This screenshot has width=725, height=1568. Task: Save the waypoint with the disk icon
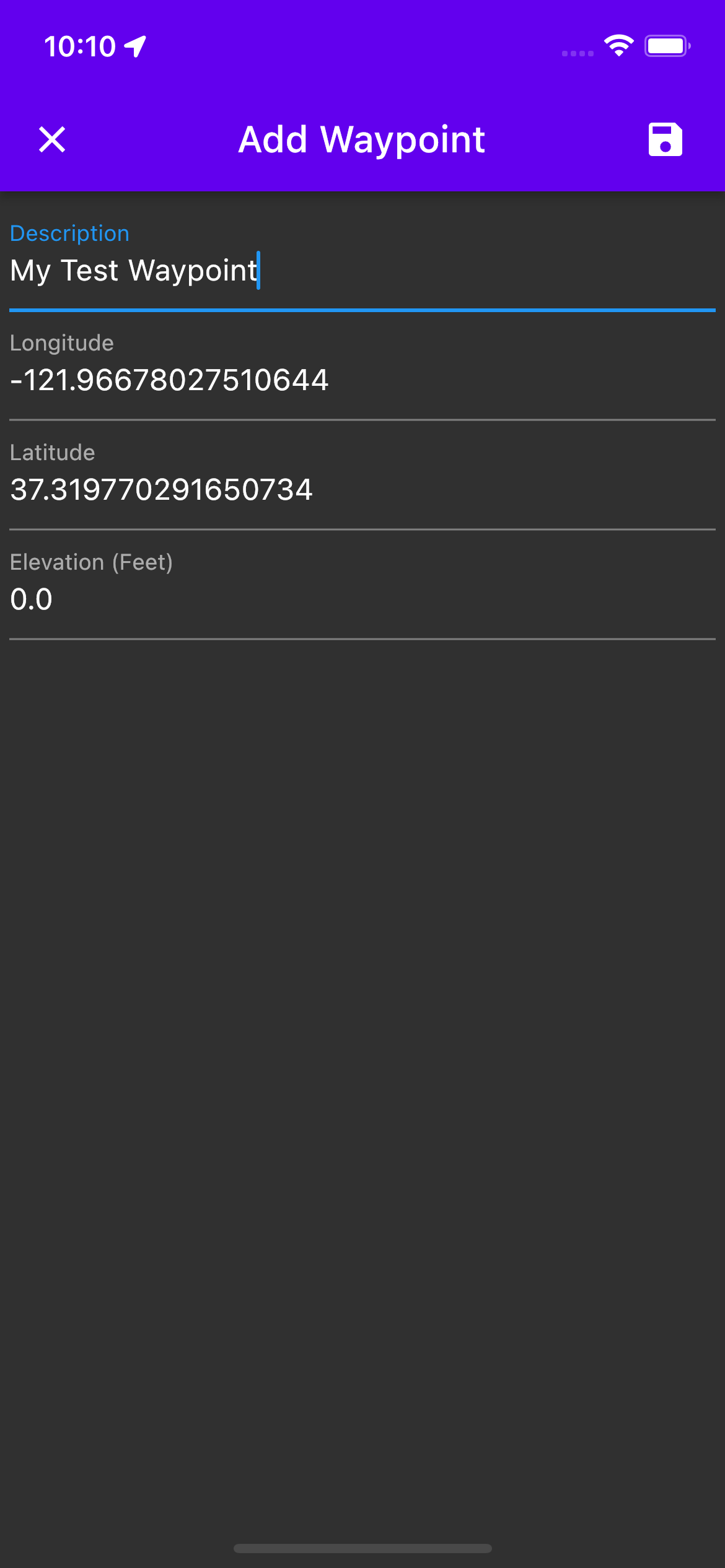(665, 139)
